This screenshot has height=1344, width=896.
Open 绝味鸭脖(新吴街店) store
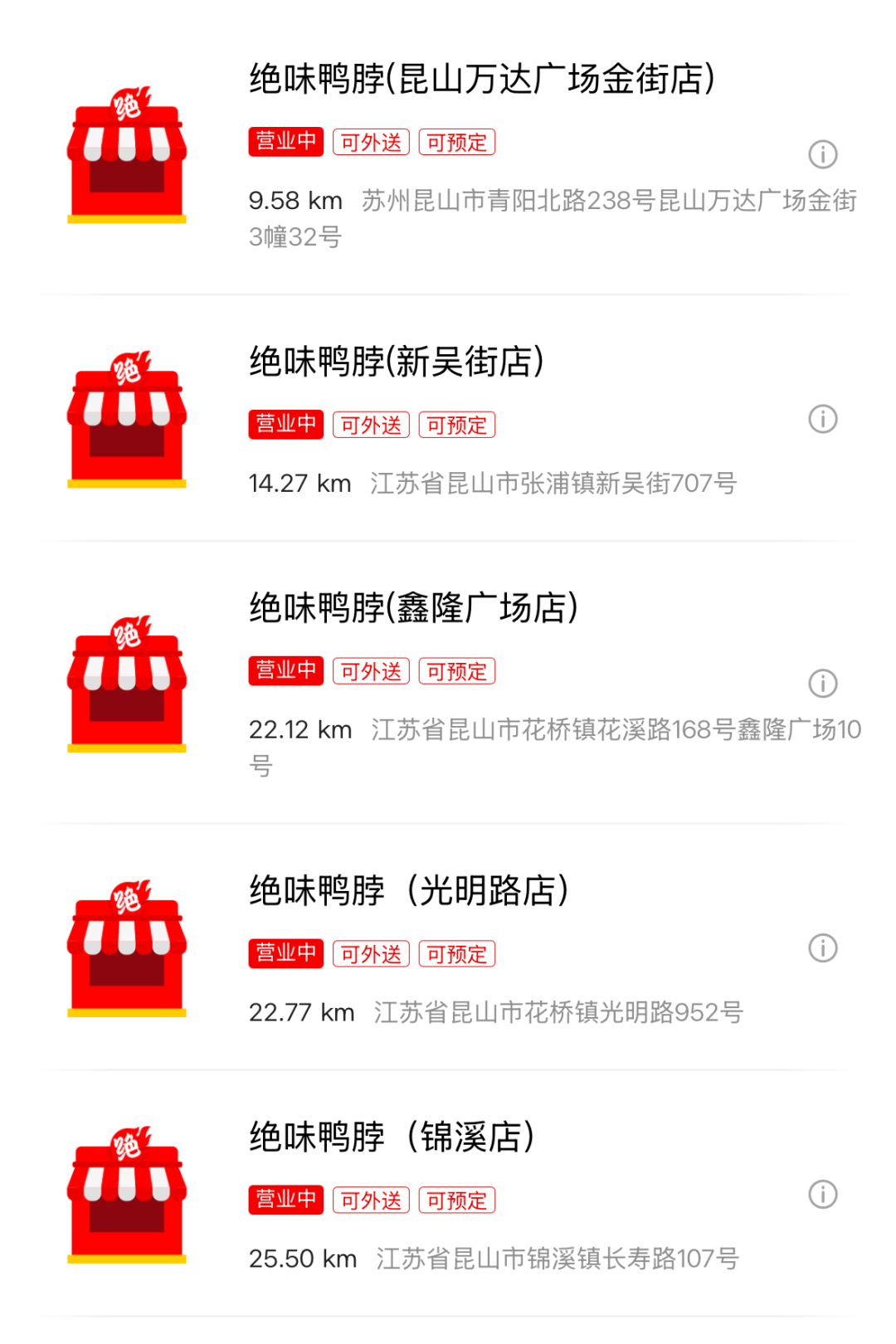coord(397,363)
